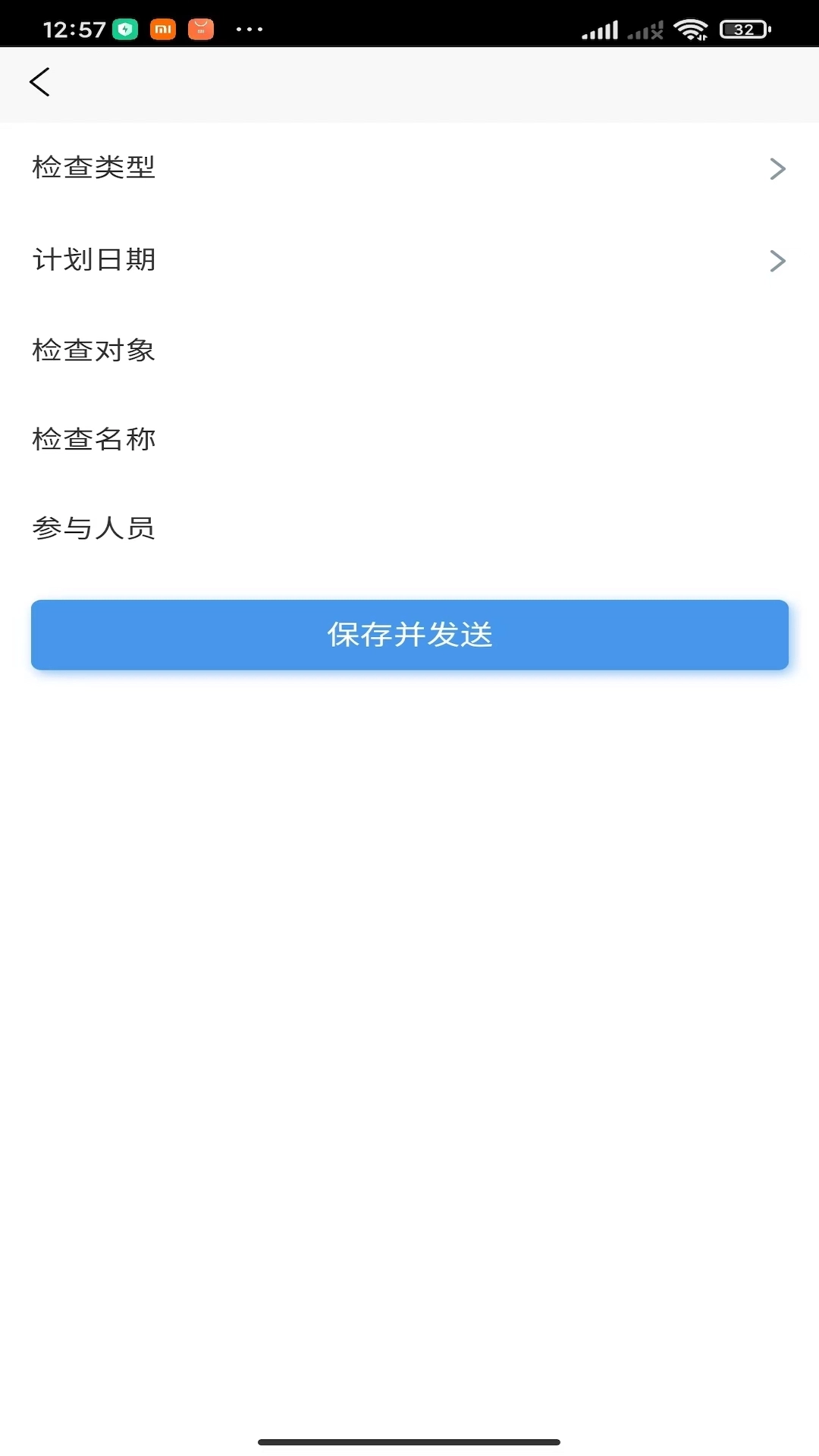Click the orange app store icon in status bar
The width and height of the screenshot is (819, 1456).
point(201,29)
